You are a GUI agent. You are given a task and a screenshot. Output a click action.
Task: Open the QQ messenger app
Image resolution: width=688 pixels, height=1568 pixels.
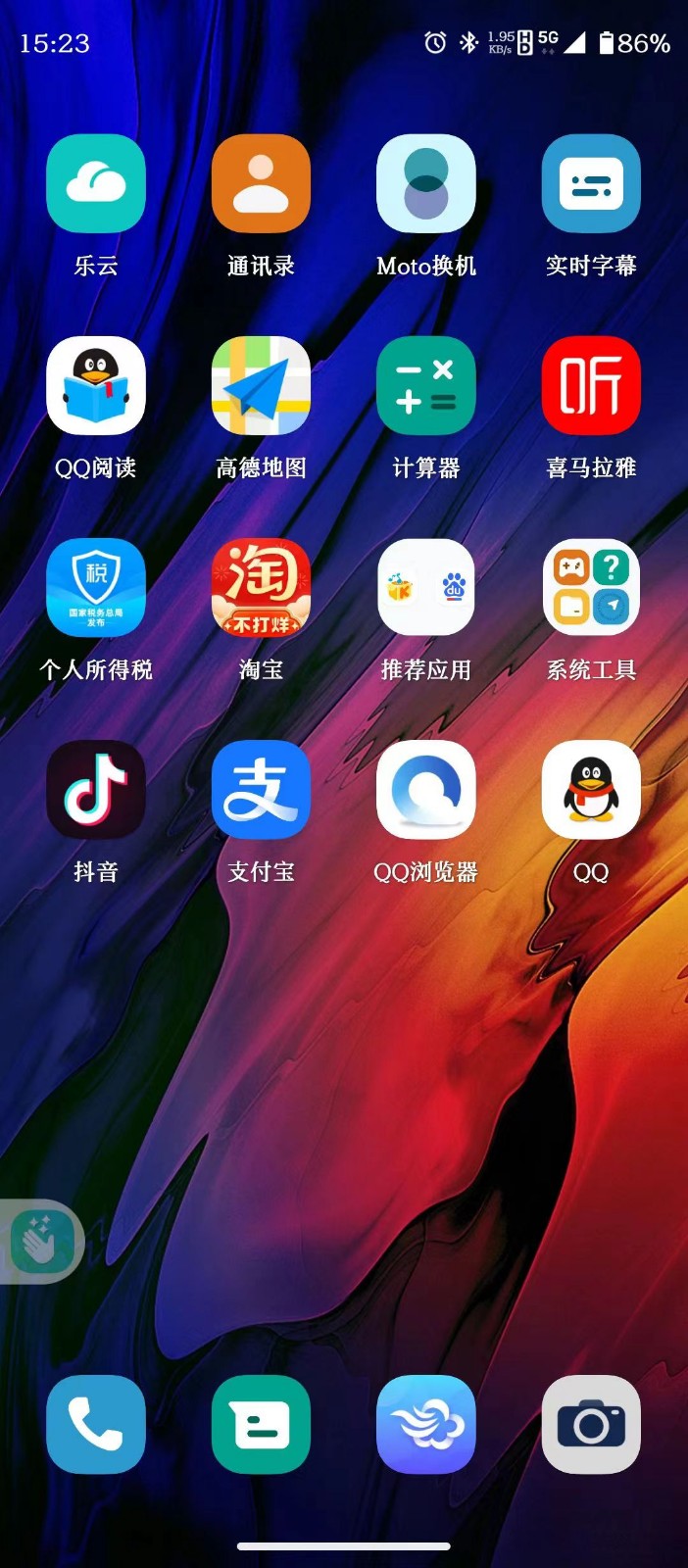coord(591,790)
